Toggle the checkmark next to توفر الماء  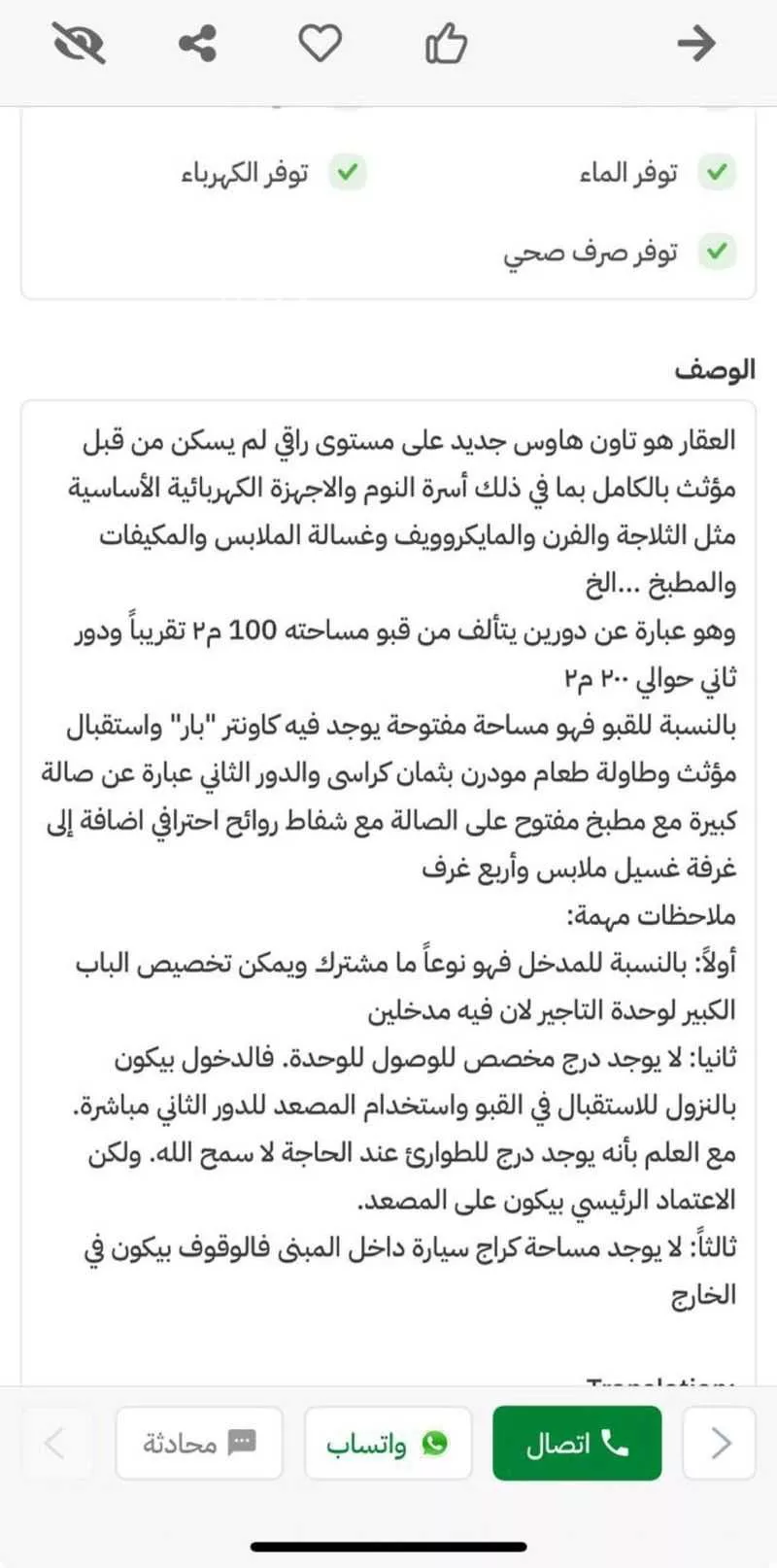pos(718,172)
